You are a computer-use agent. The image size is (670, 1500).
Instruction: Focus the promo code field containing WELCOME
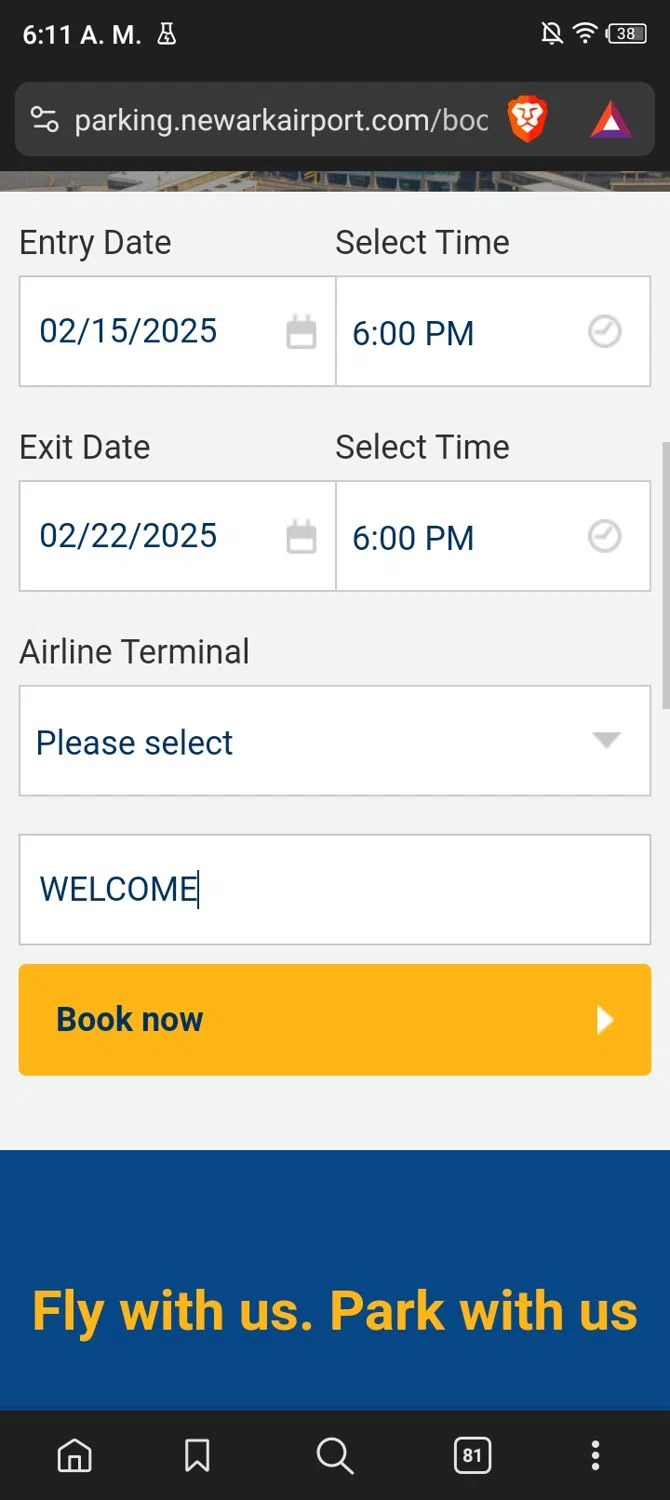(334, 890)
